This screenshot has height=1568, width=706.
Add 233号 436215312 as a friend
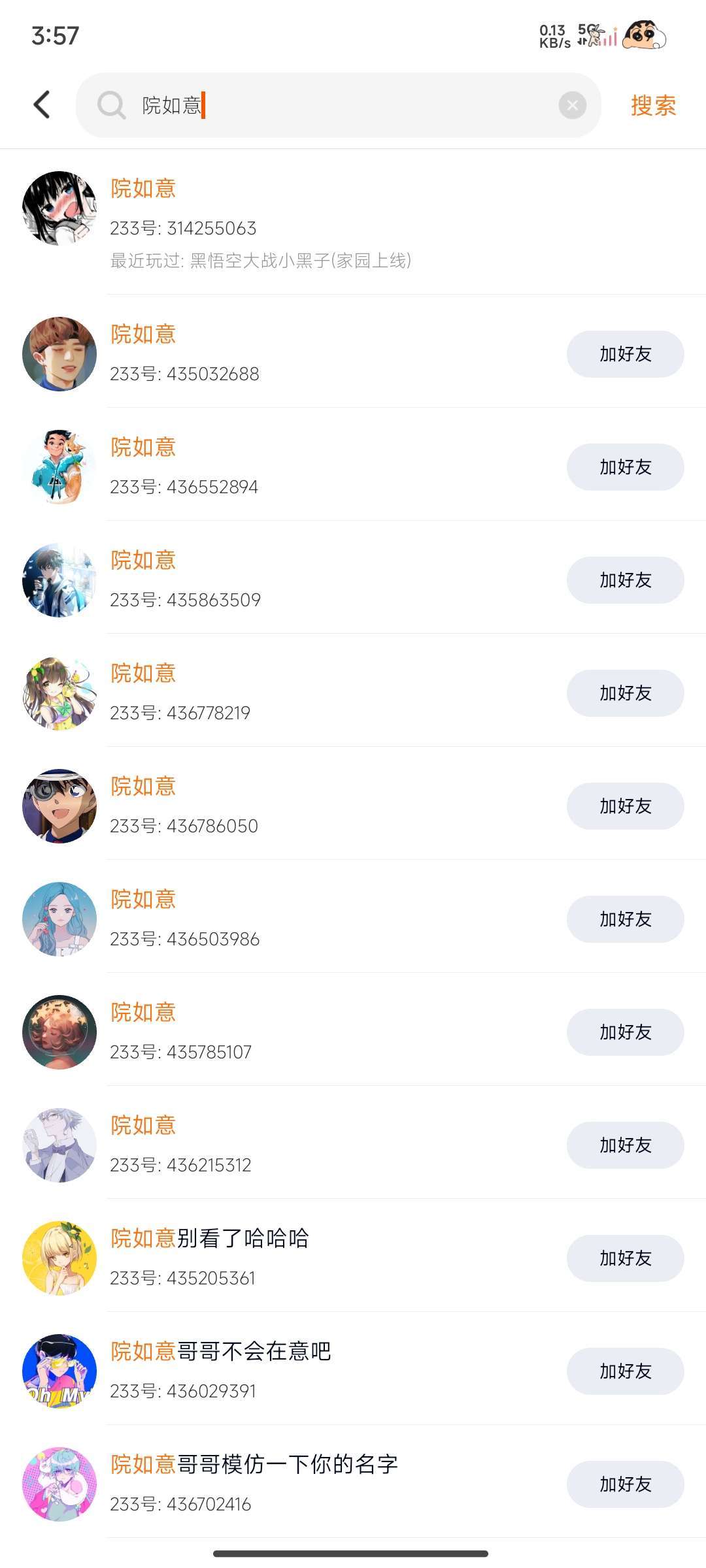point(625,1145)
